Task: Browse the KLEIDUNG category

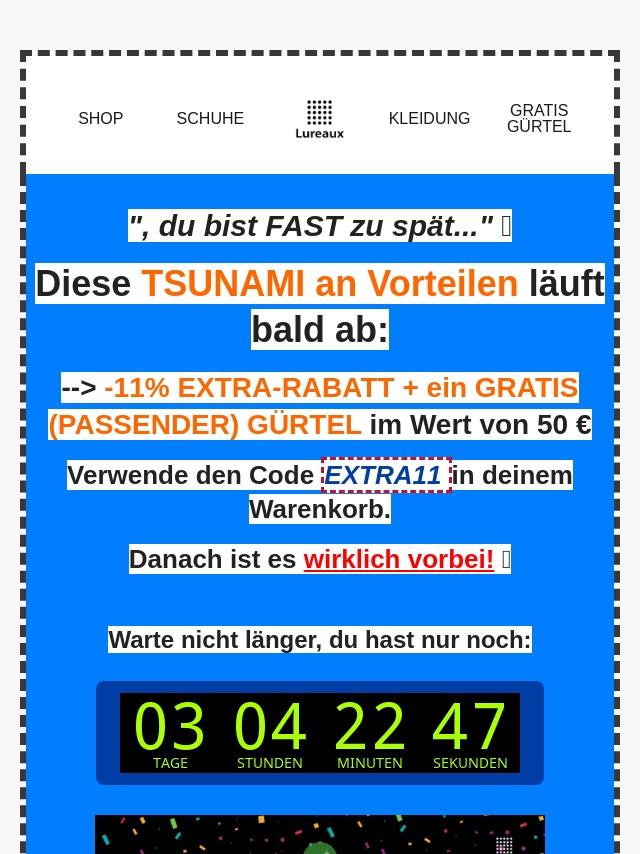Action: pos(429,118)
